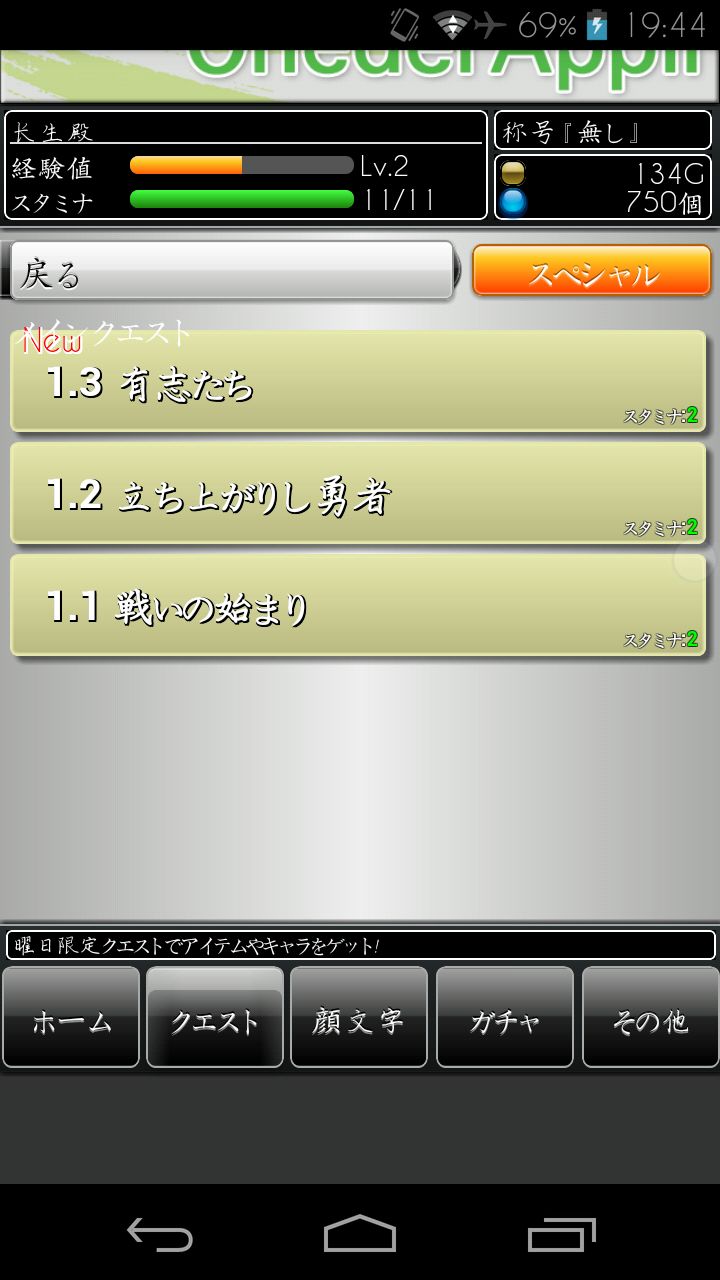Go to the device home screen
Viewport: 720px width, 1280px height.
click(x=360, y=1234)
